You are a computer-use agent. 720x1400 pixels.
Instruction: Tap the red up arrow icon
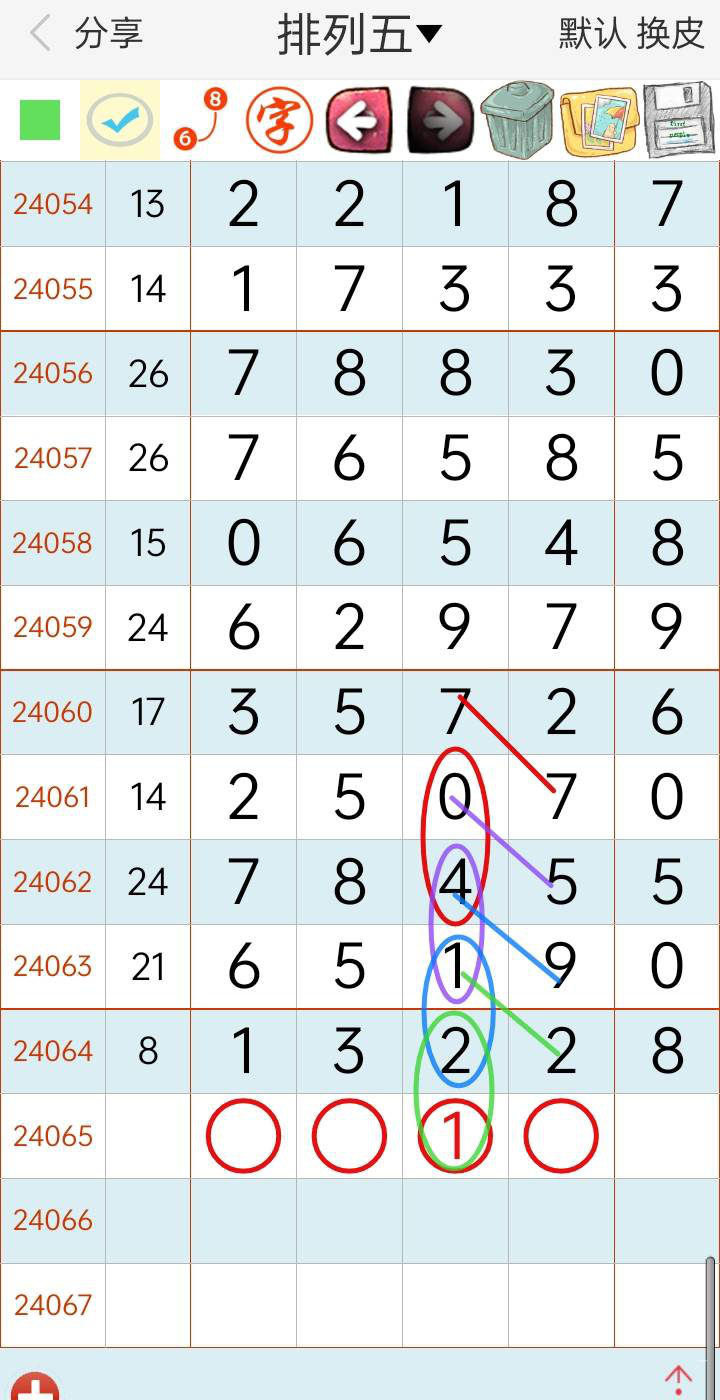coord(678,1381)
